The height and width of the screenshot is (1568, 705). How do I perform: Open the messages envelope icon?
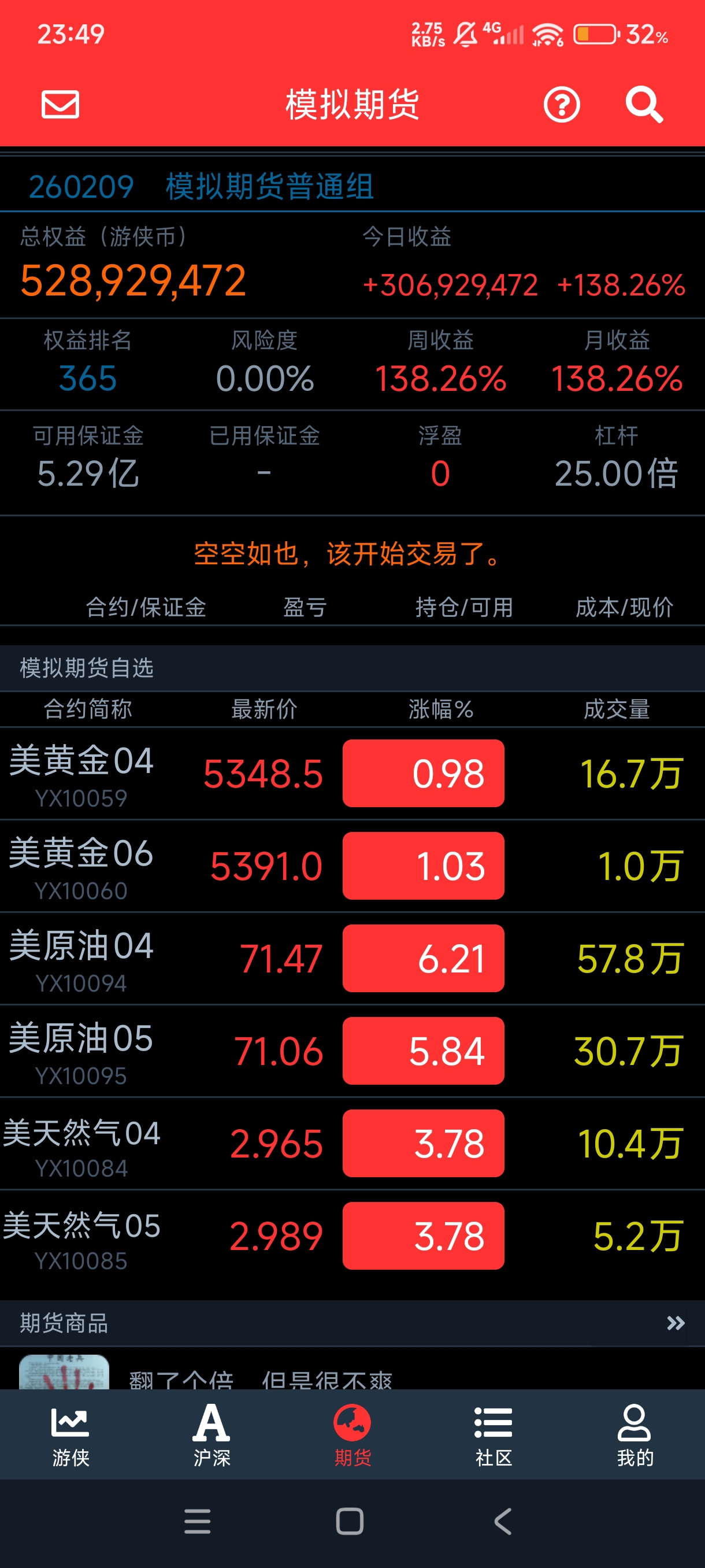60,104
